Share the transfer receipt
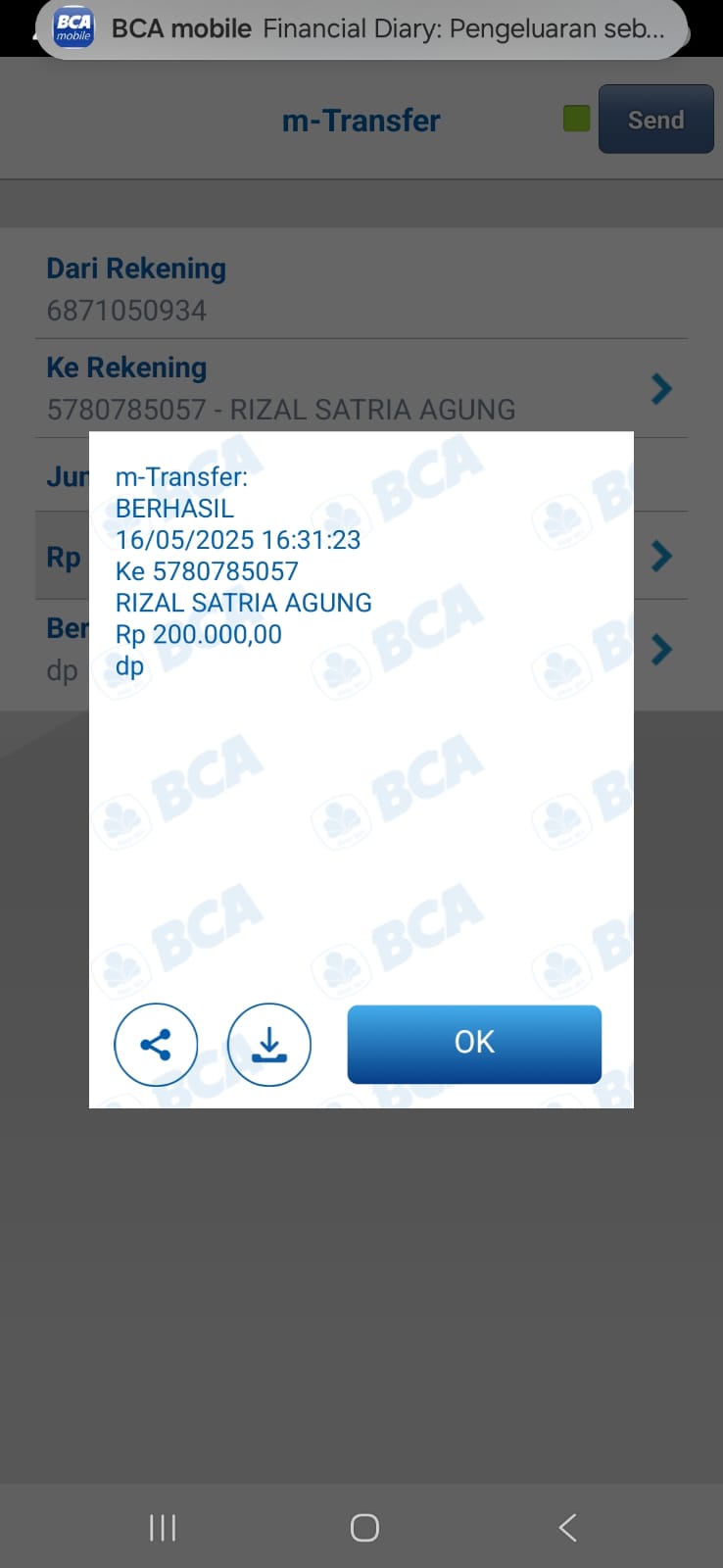723x1568 pixels. click(156, 1045)
